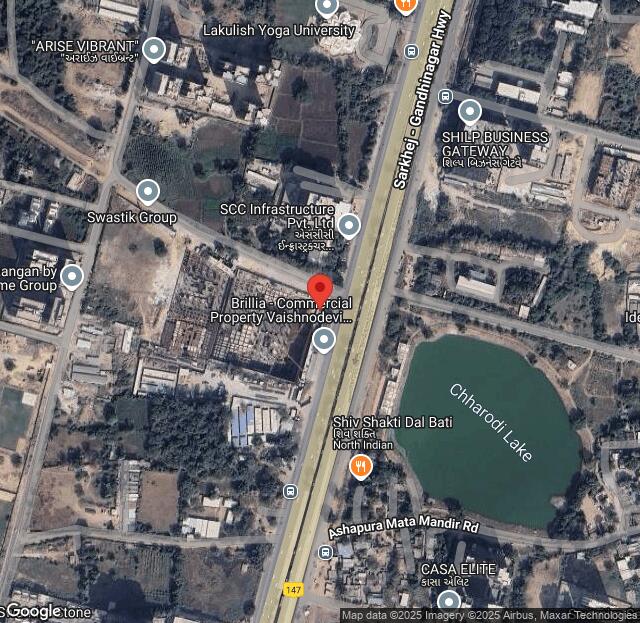The width and height of the screenshot is (640, 623).
Task: Tap the CASA ELITE place marker
Action: pyautogui.click(x=449, y=600)
